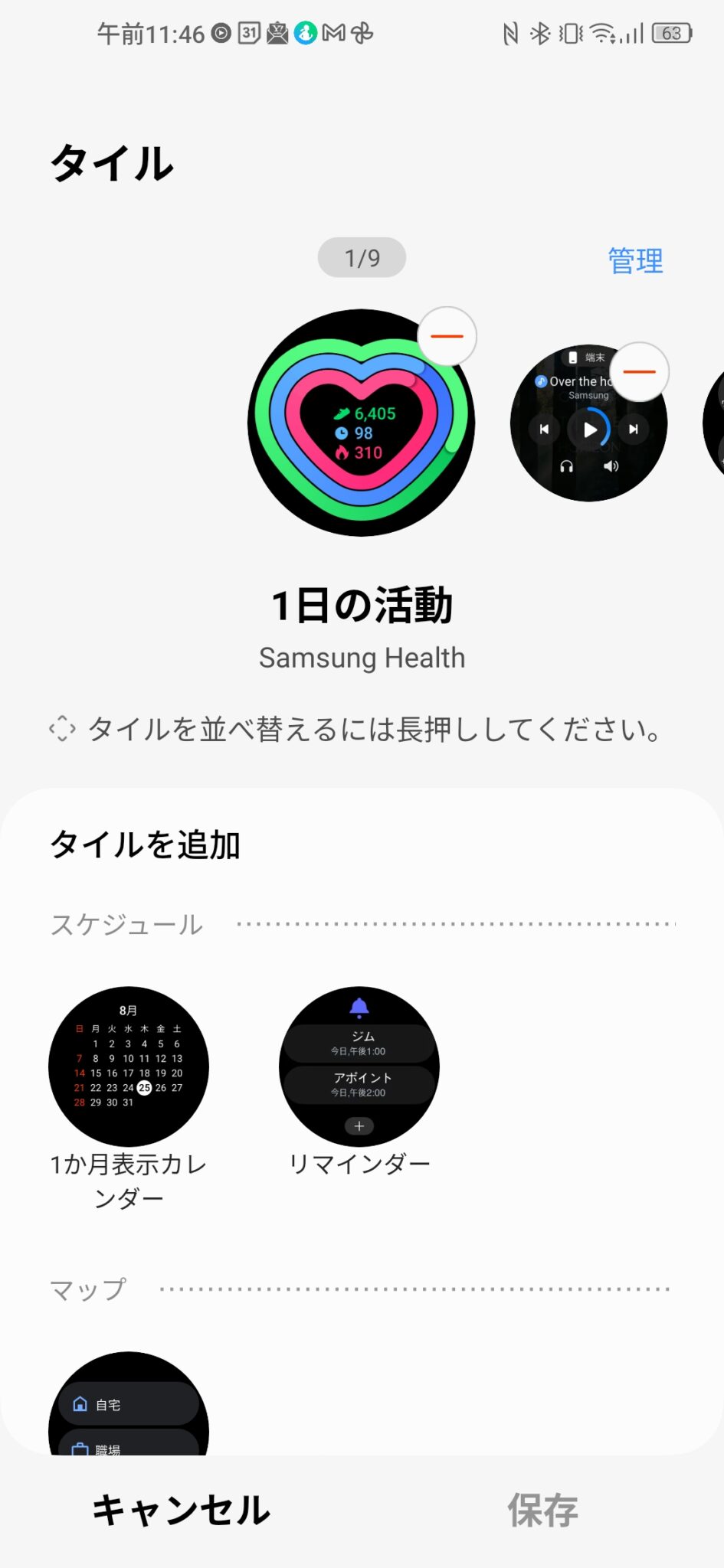724x1568 pixels.
Task: Add the map tile showing 自宅
Action: click(x=129, y=1407)
